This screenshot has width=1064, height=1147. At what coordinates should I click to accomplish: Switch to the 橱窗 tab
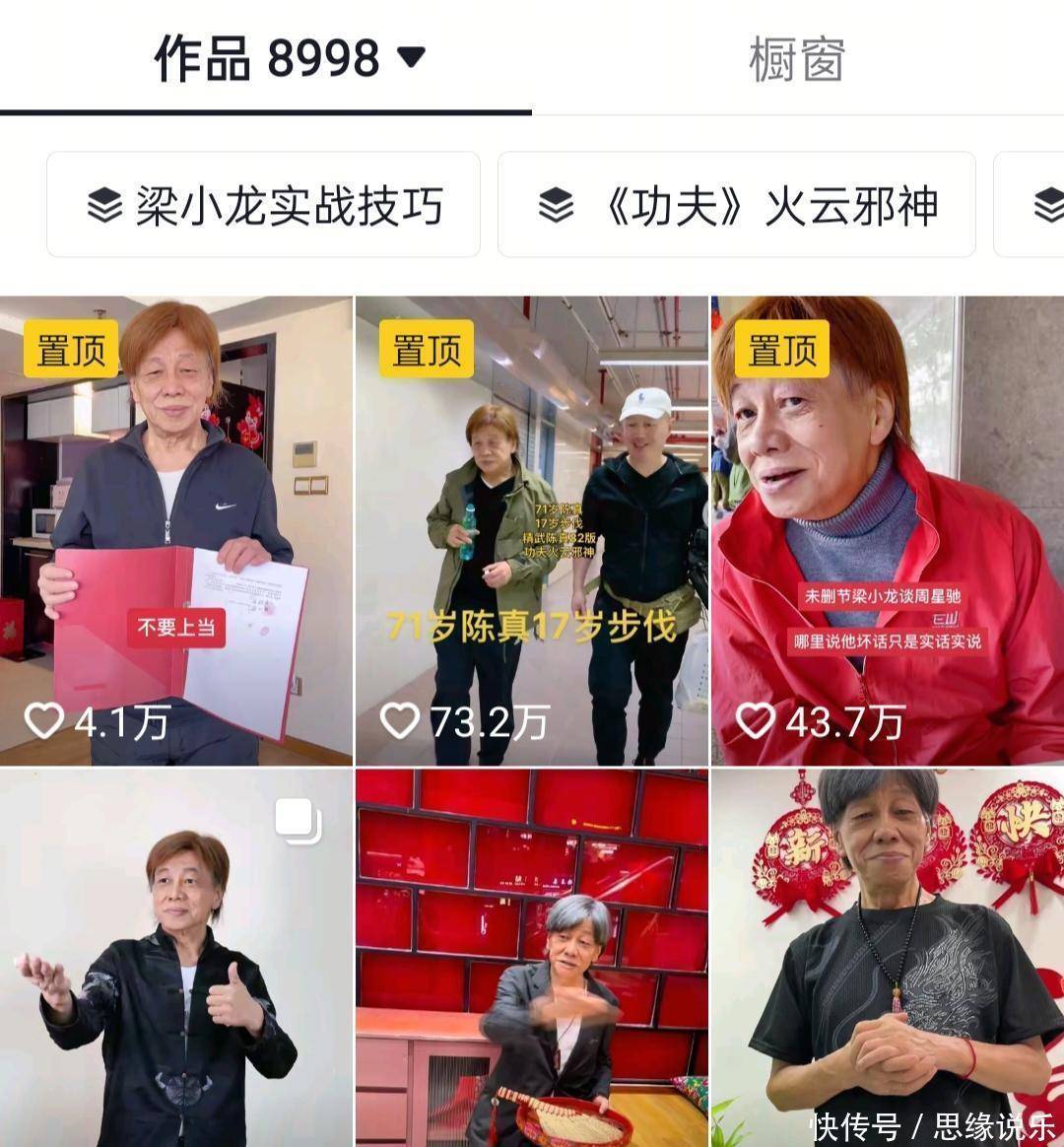[796, 59]
